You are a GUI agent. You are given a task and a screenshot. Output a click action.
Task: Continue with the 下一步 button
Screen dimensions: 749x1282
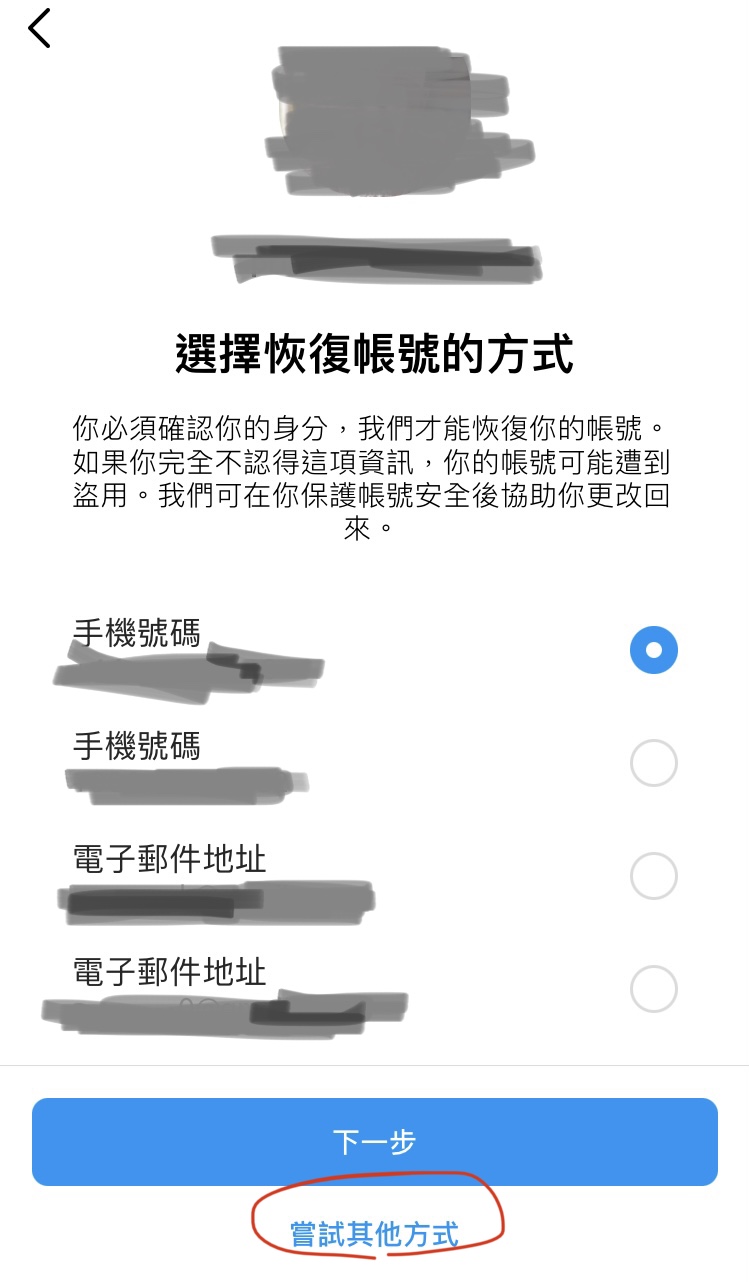(x=374, y=1142)
